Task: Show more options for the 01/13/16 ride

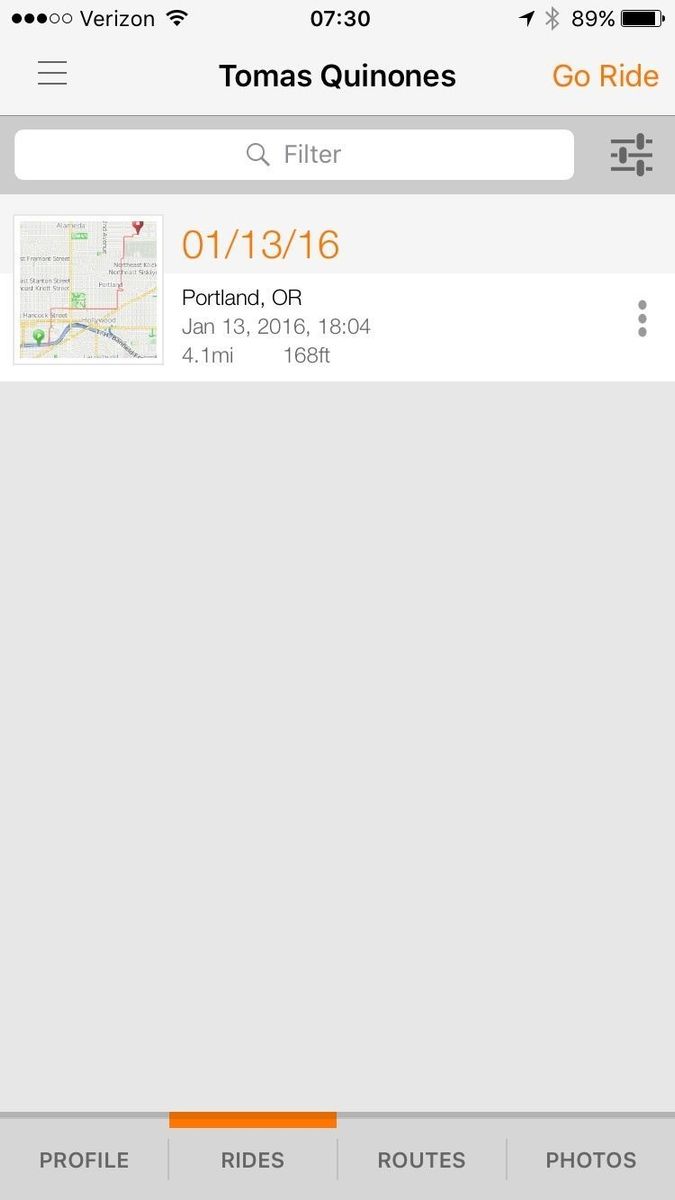Action: coord(642,319)
